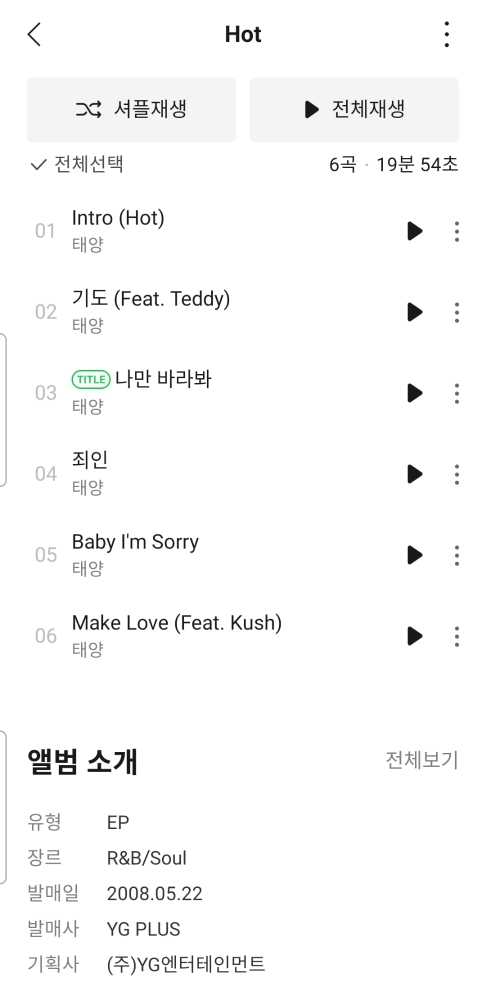Play the track 죄인
Viewport: 486px width, 982px height.
(415, 474)
